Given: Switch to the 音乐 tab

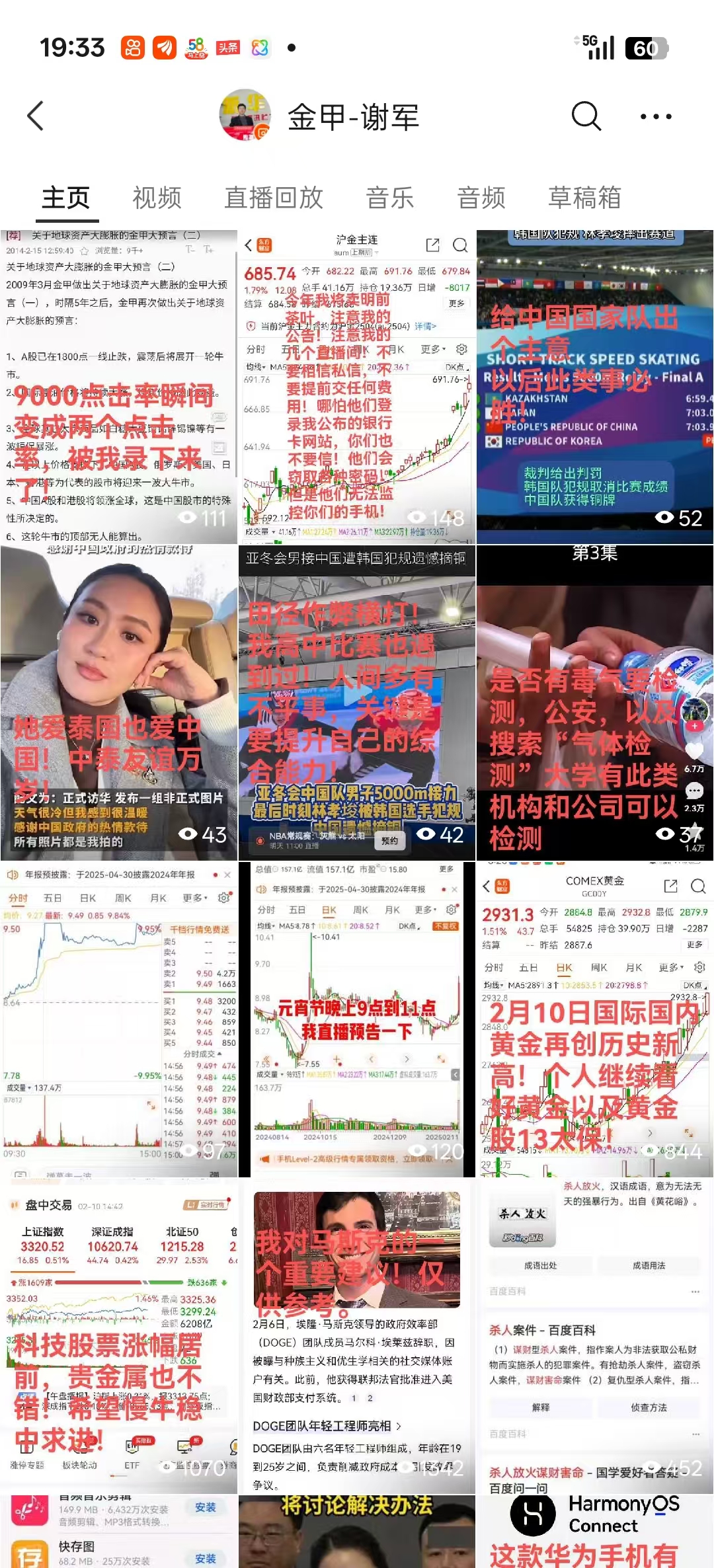Looking at the screenshot, I should (x=390, y=198).
